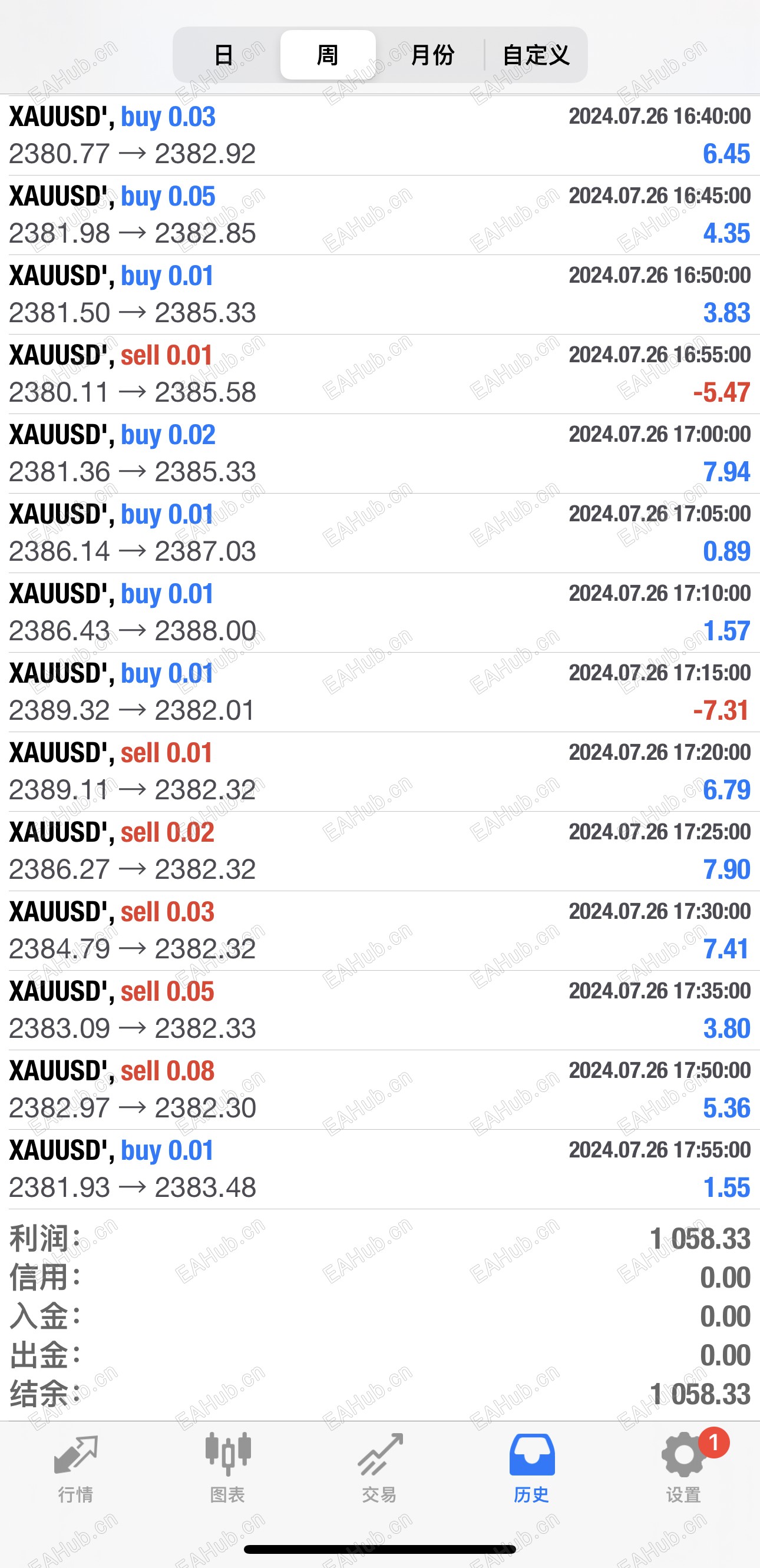Open the buy 0.01 trade at 17:55:00
This screenshot has height=1568, width=760.
coord(380,1170)
